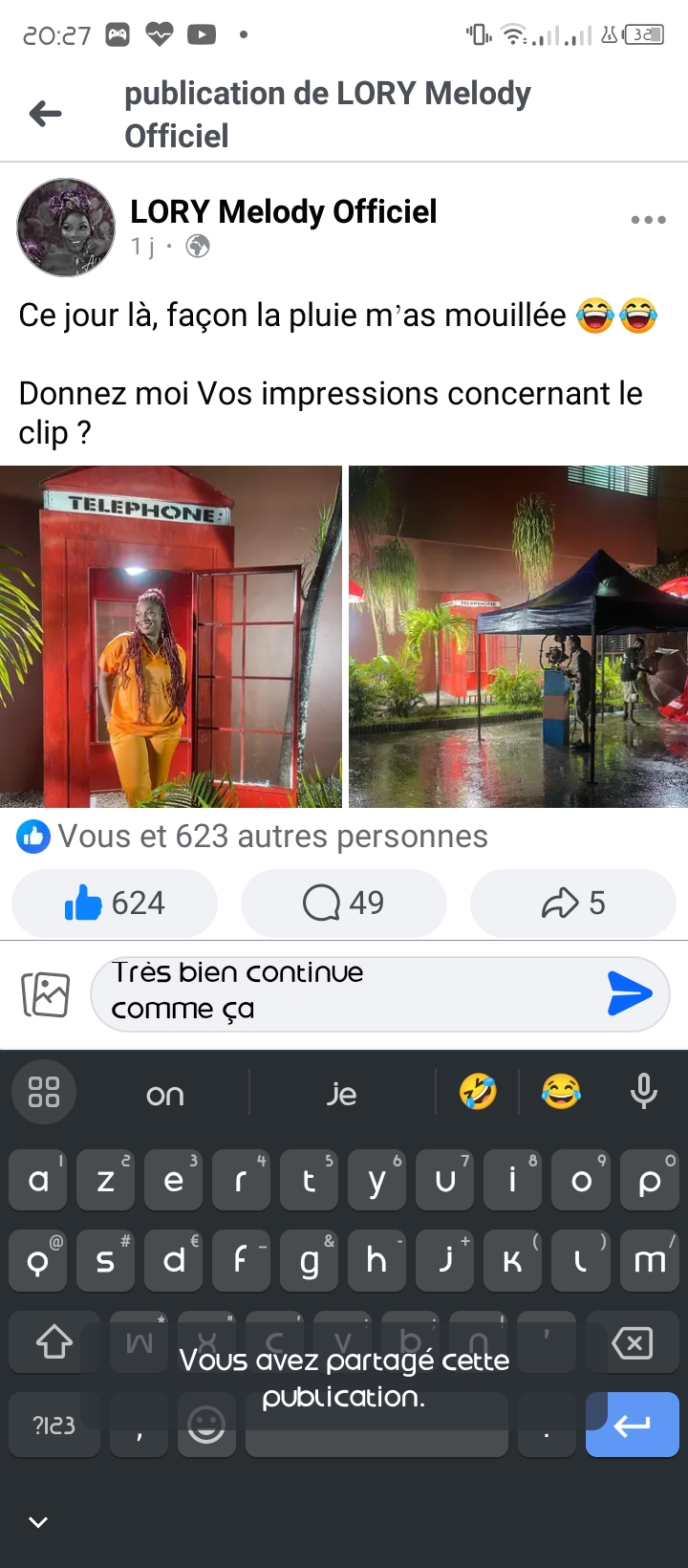Open LORY Melody Officiel's profile name

[x=283, y=211]
